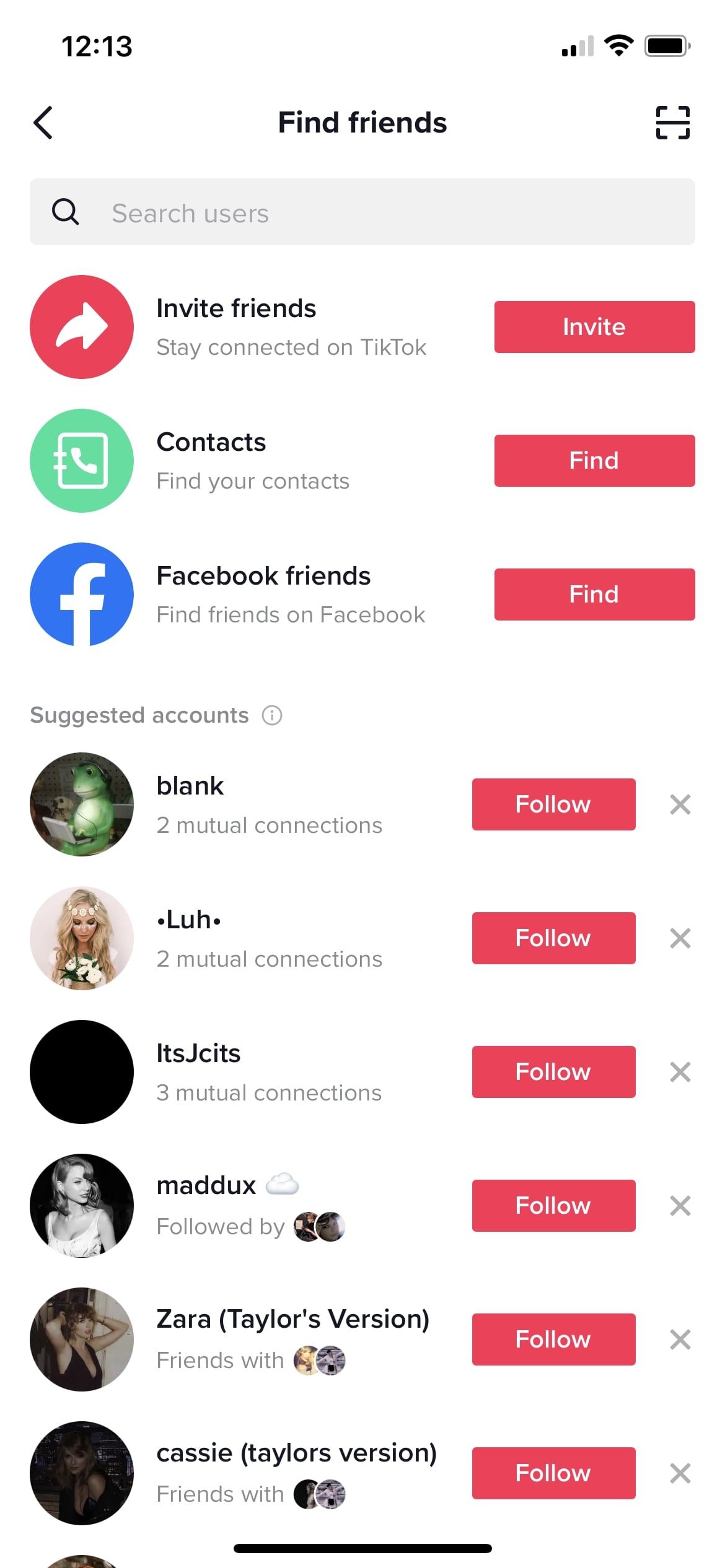Open the QR code scanner
Image resolution: width=725 pixels, height=1568 pixels.
(x=672, y=123)
